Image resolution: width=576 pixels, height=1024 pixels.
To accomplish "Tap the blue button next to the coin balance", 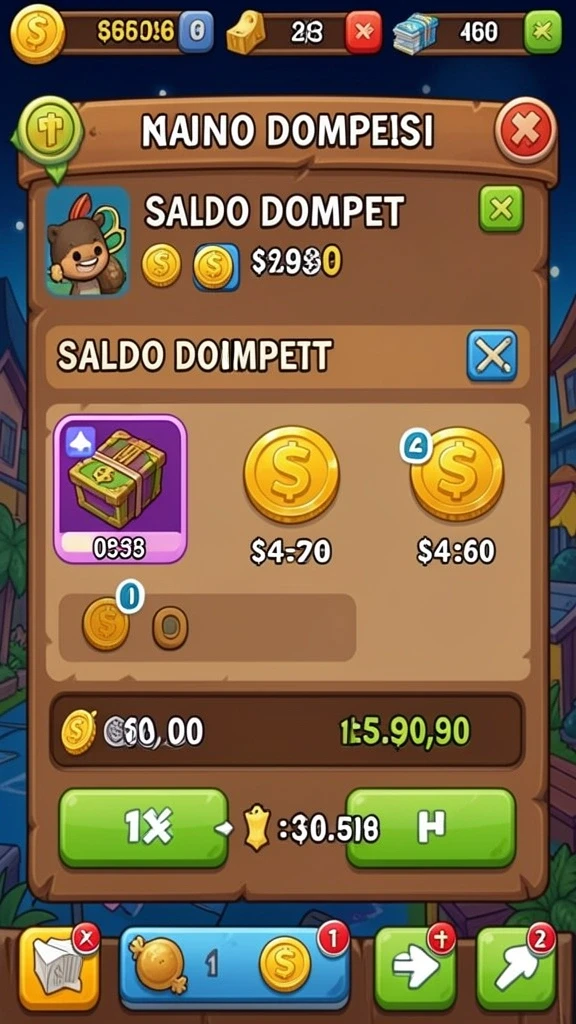I will click(197, 31).
